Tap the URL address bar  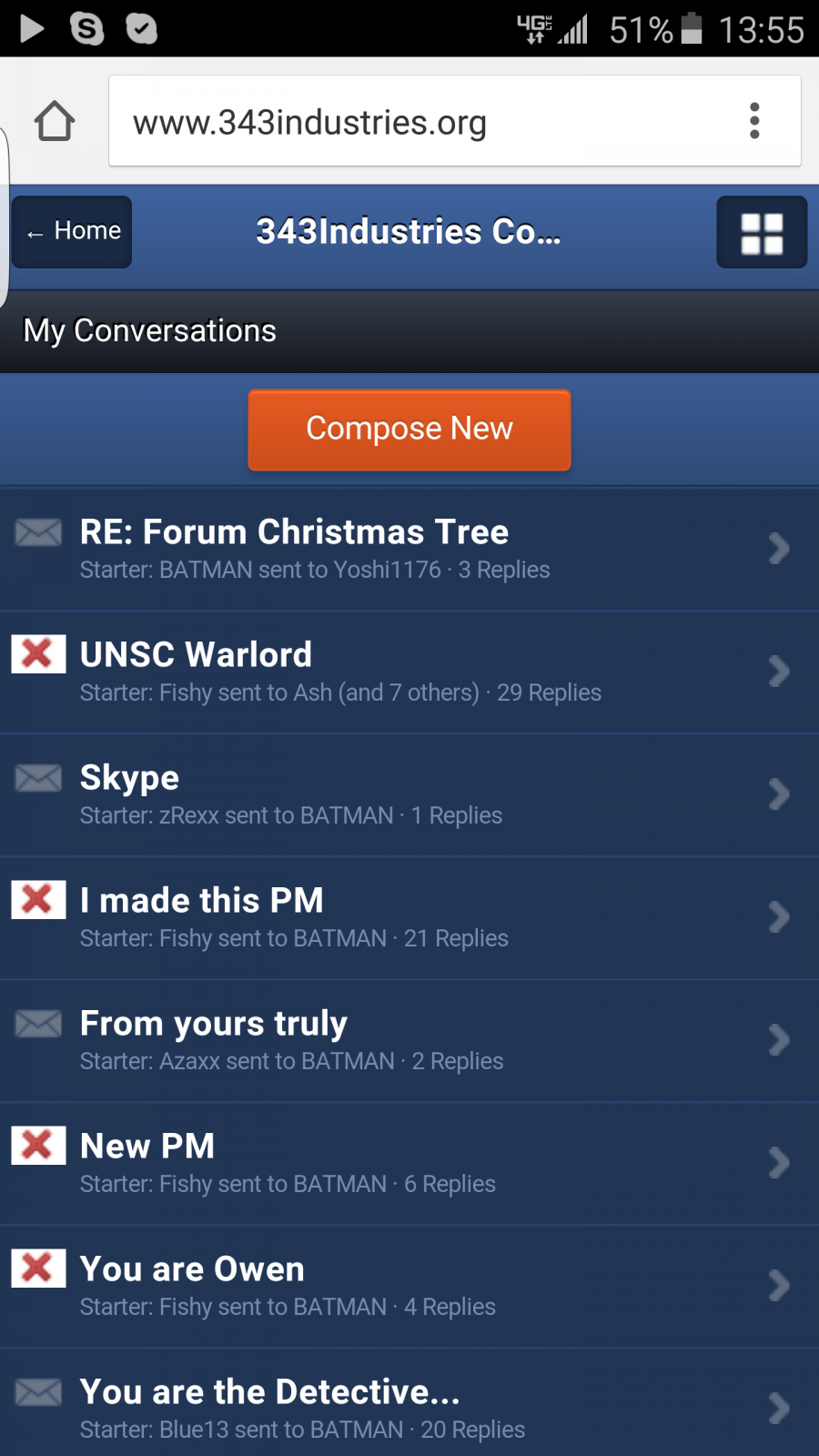(x=419, y=122)
